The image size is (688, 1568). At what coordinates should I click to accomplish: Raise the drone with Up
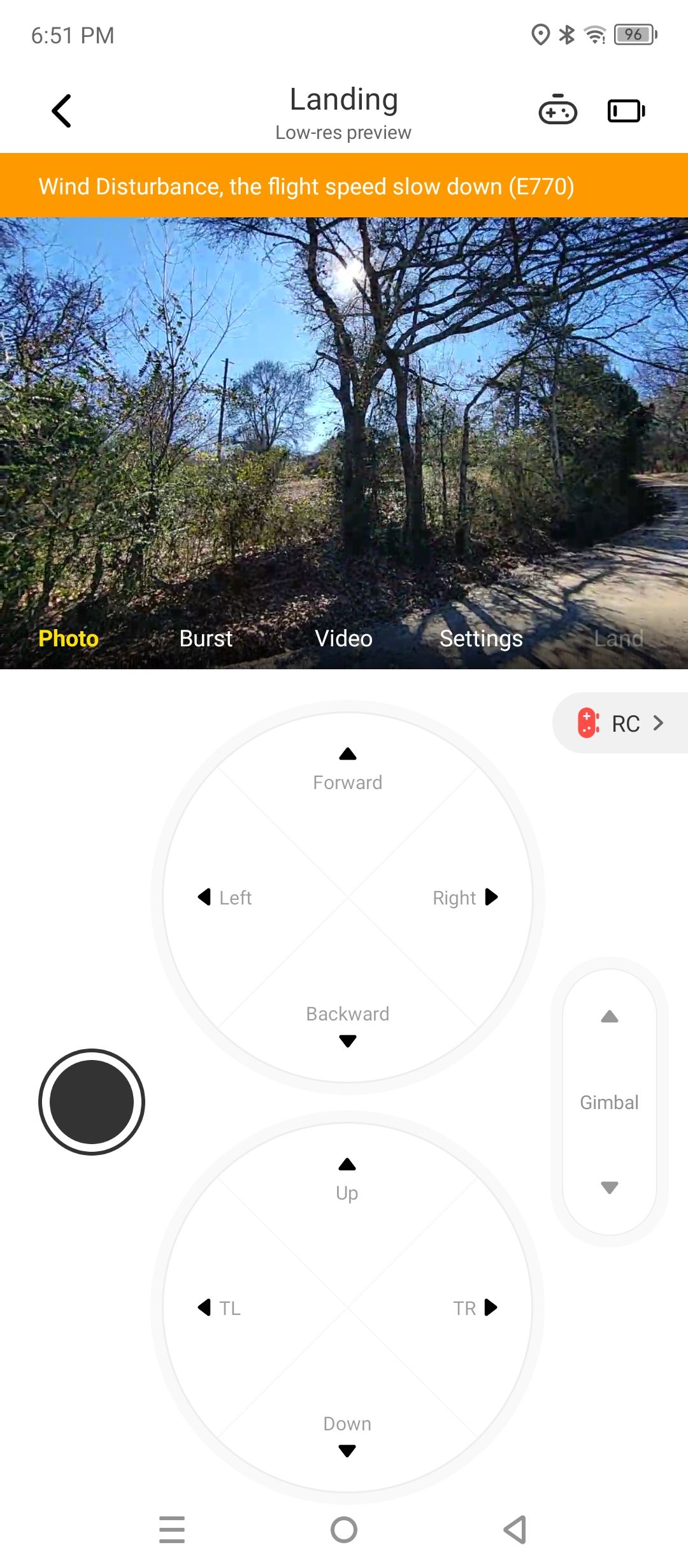(347, 1179)
